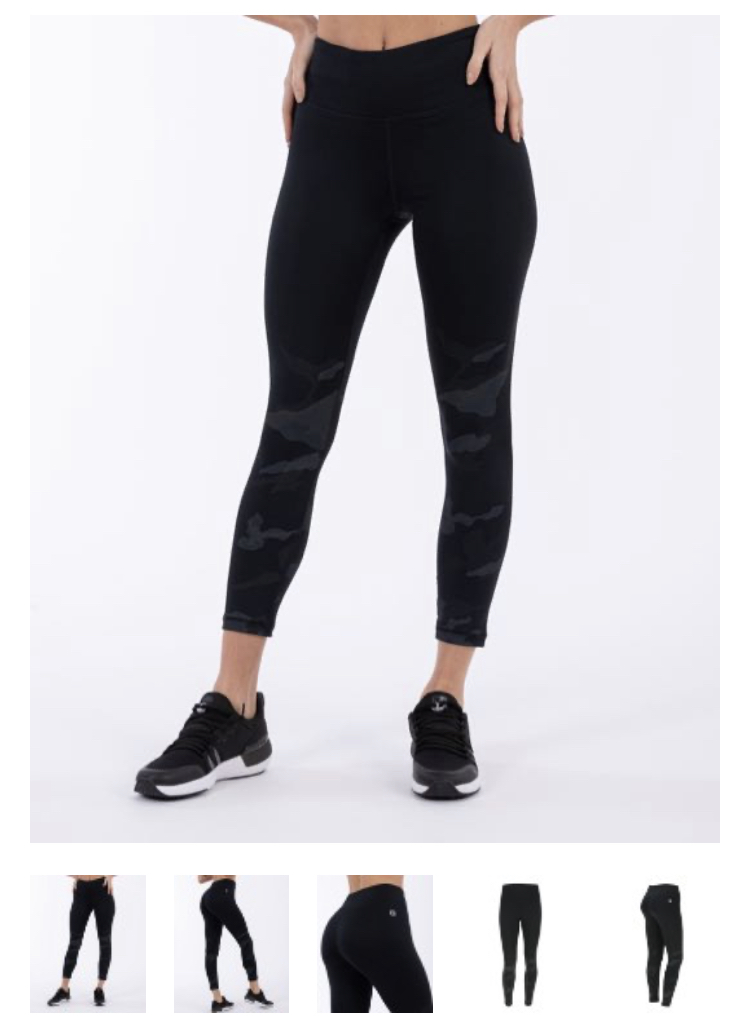The image size is (750, 1032).
Task: Open the main leggings product image
Action: [x=375, y=428]
